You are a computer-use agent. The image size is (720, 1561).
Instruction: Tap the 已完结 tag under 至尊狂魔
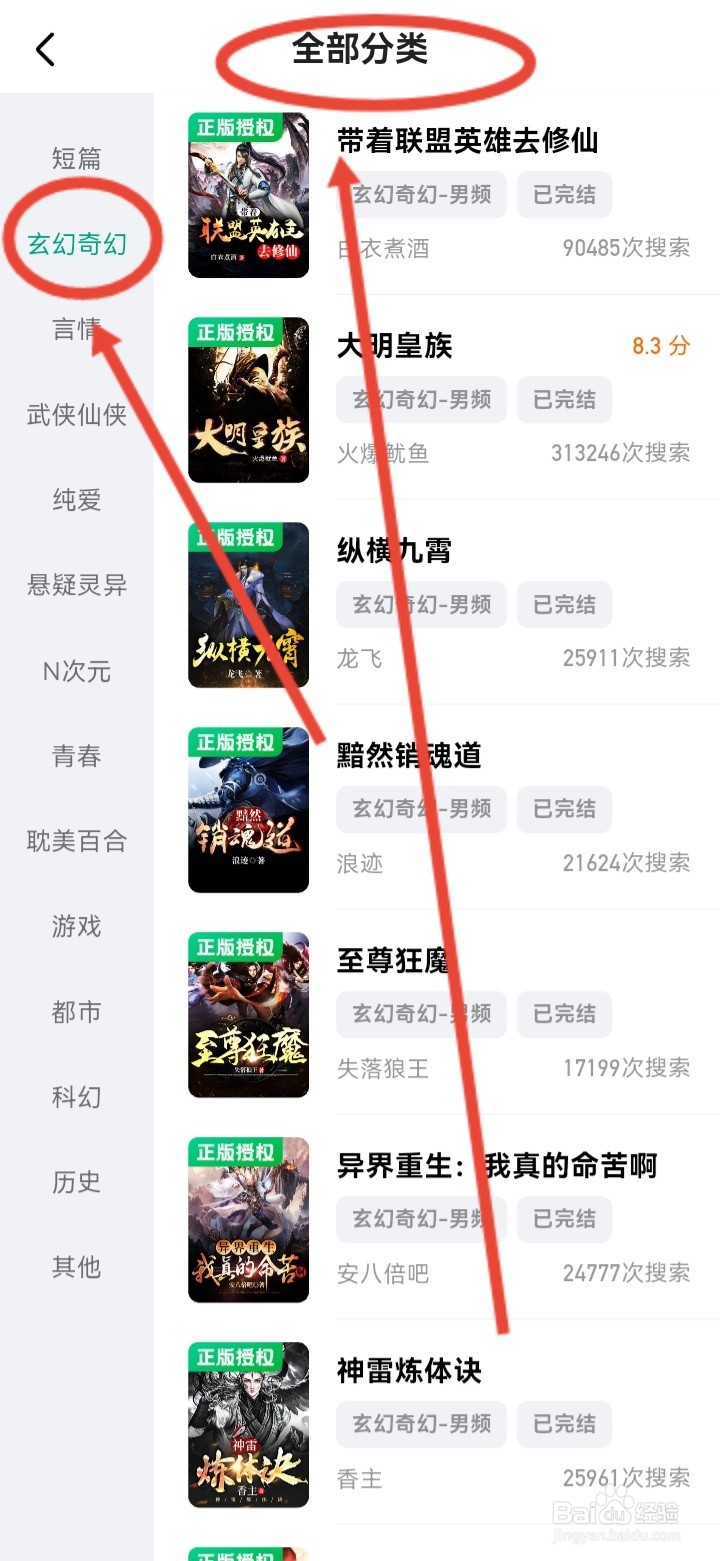point(564,1014)
